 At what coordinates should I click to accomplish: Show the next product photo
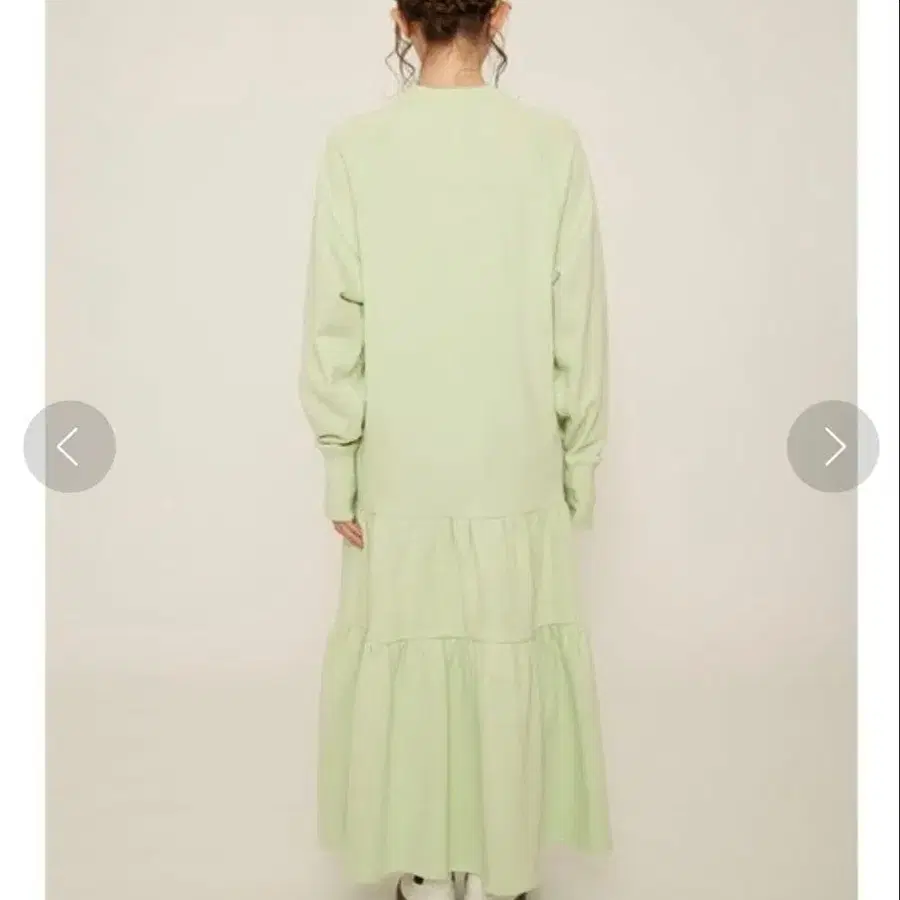point(832,447)
